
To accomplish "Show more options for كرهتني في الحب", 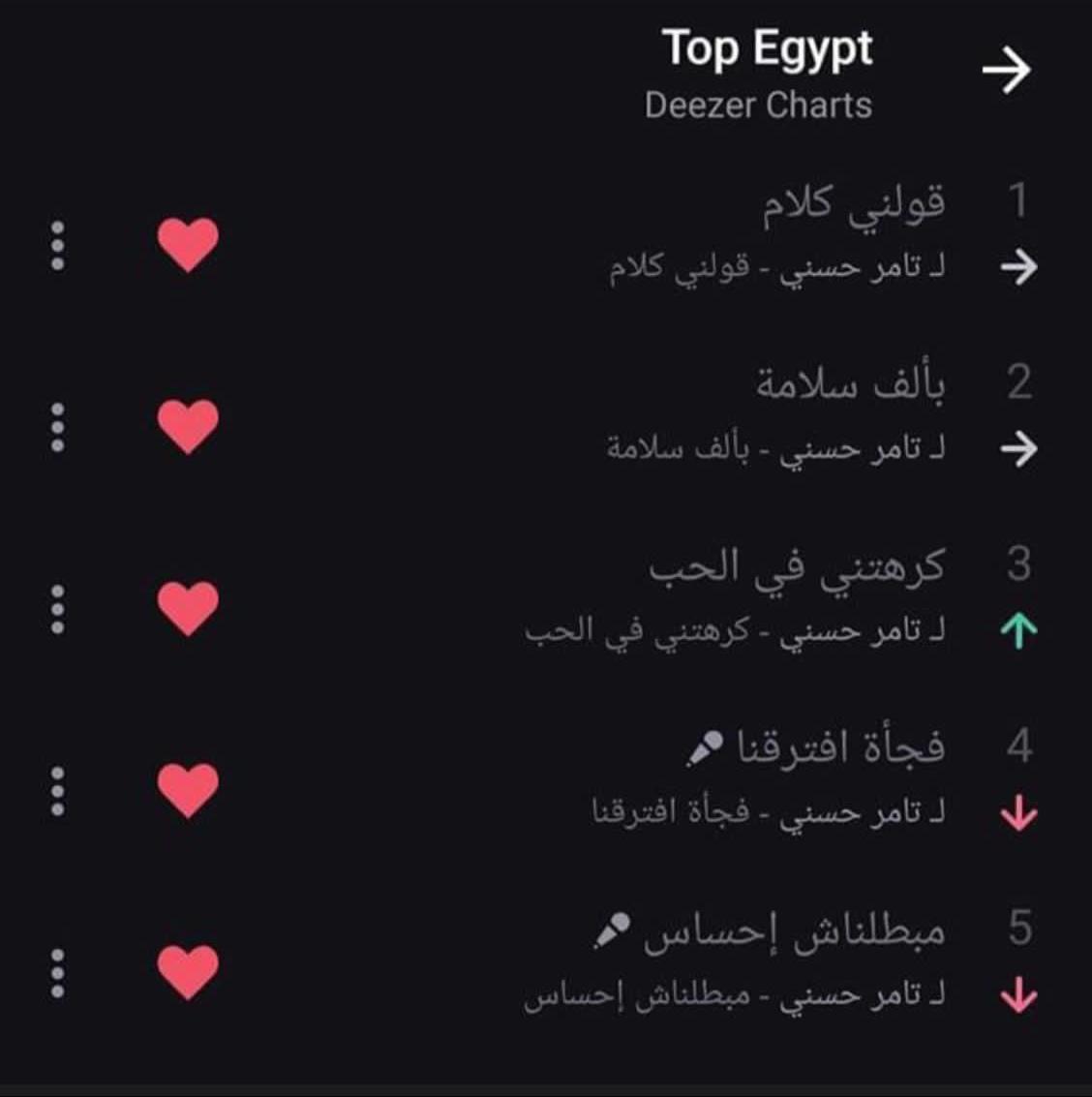I will [x=58, y=609].
